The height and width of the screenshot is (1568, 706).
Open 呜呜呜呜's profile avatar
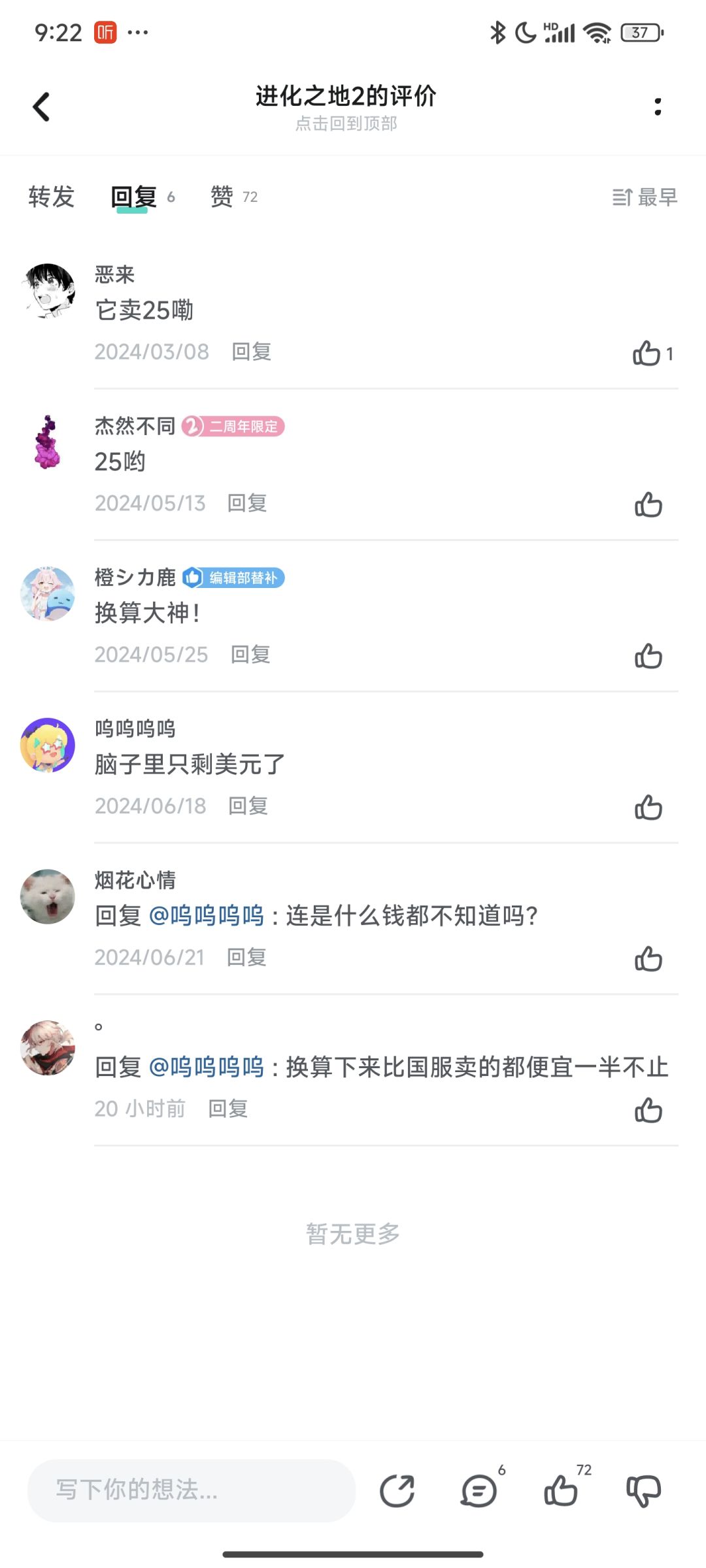48,745
